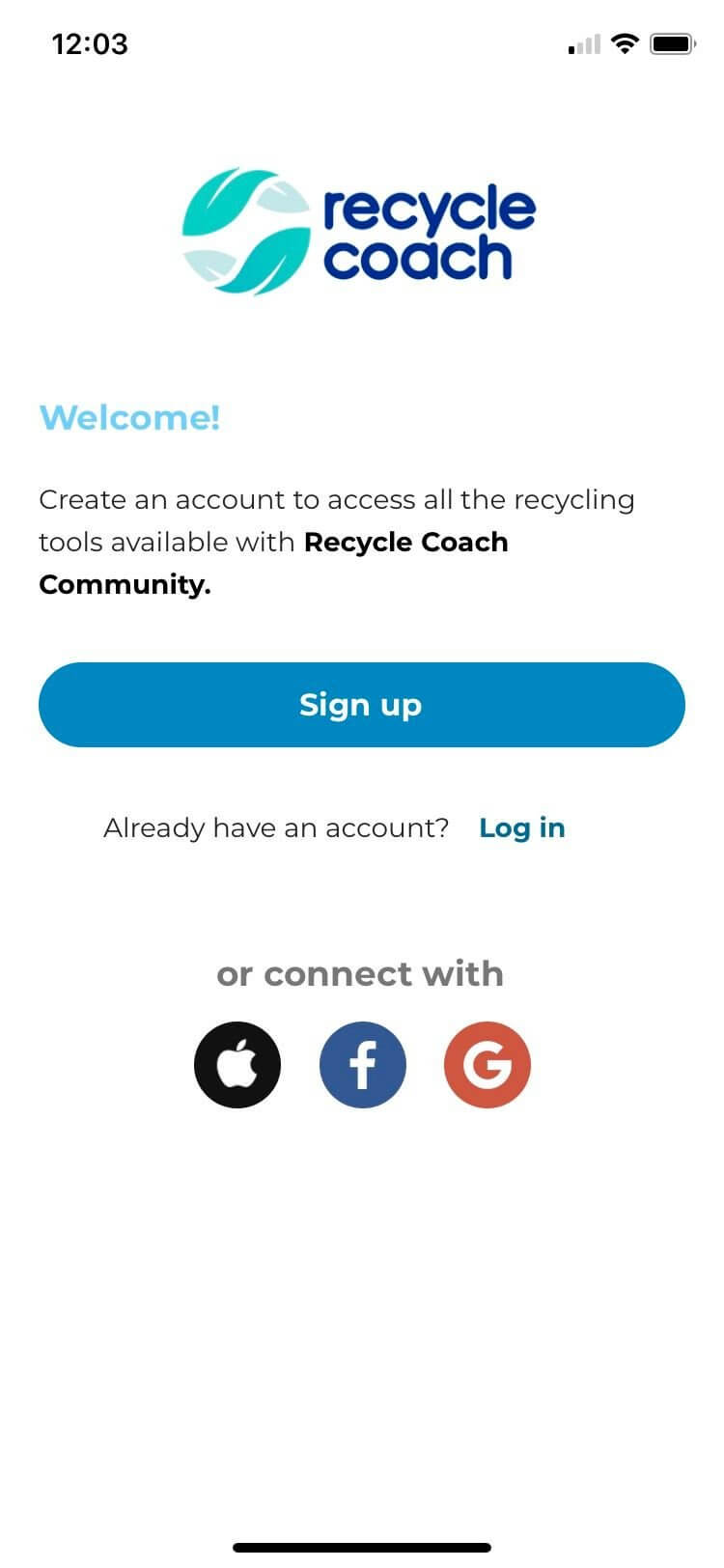724x1568 pixels.
Task: Open the Log in link
Action: 521,827
